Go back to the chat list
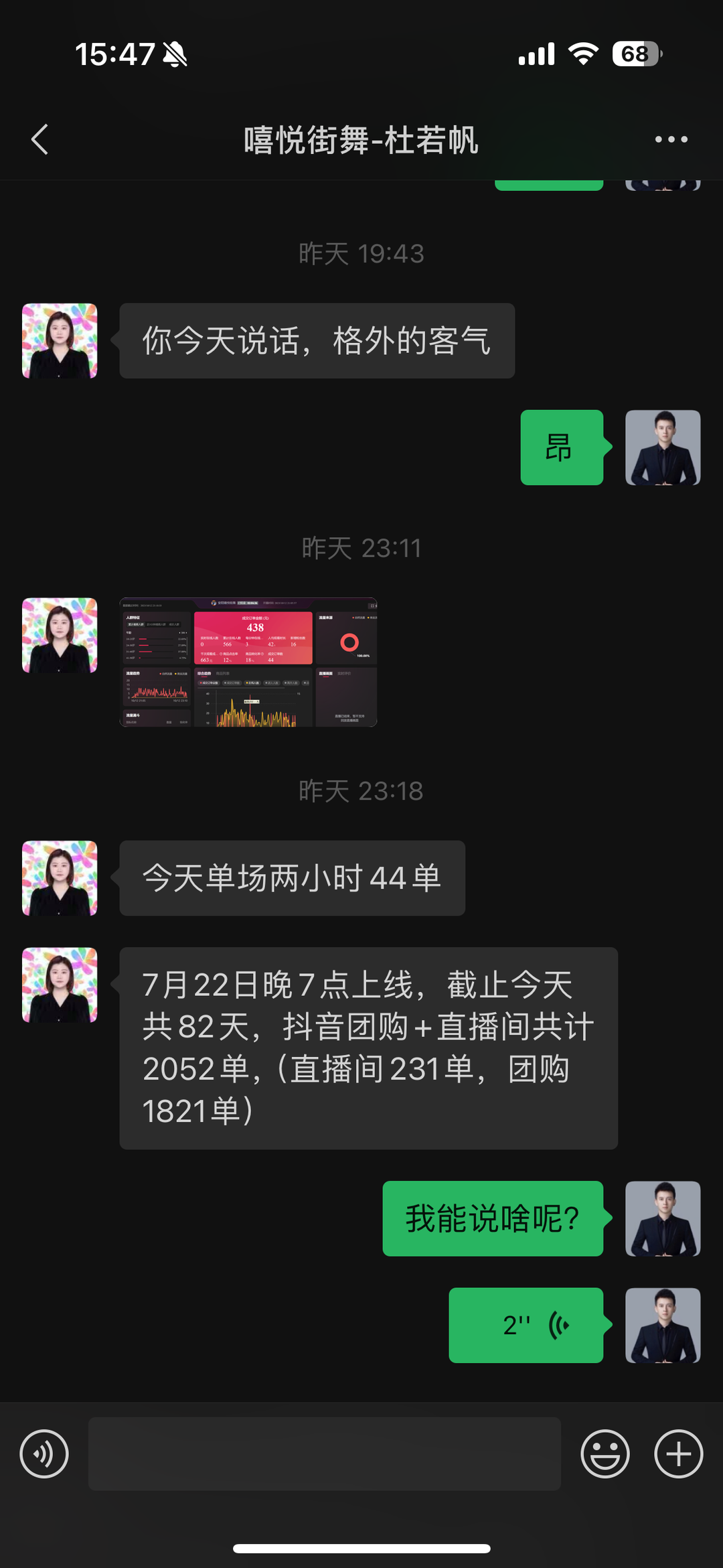This screenshot has height=1568, width=723. point(40,139)
